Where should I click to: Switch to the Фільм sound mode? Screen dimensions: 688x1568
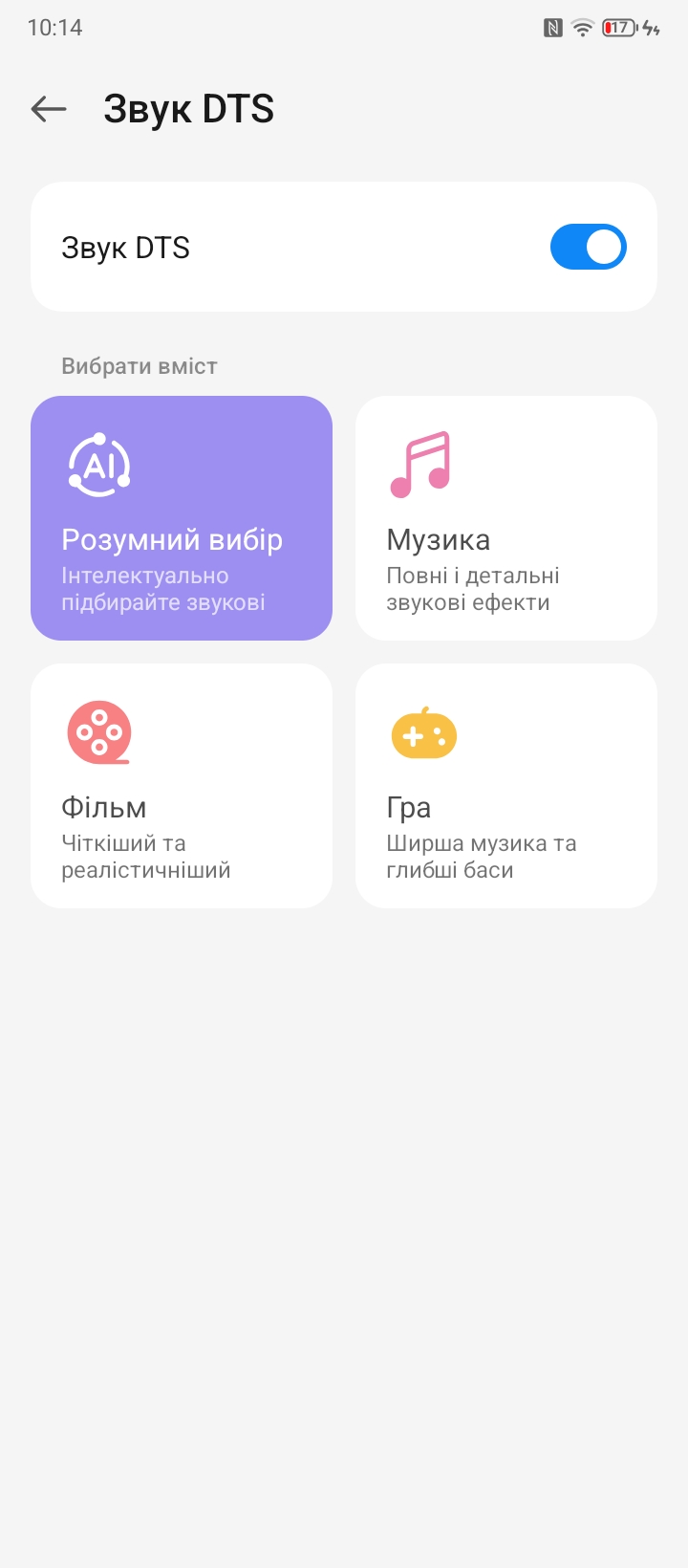[x=182, y=786]
